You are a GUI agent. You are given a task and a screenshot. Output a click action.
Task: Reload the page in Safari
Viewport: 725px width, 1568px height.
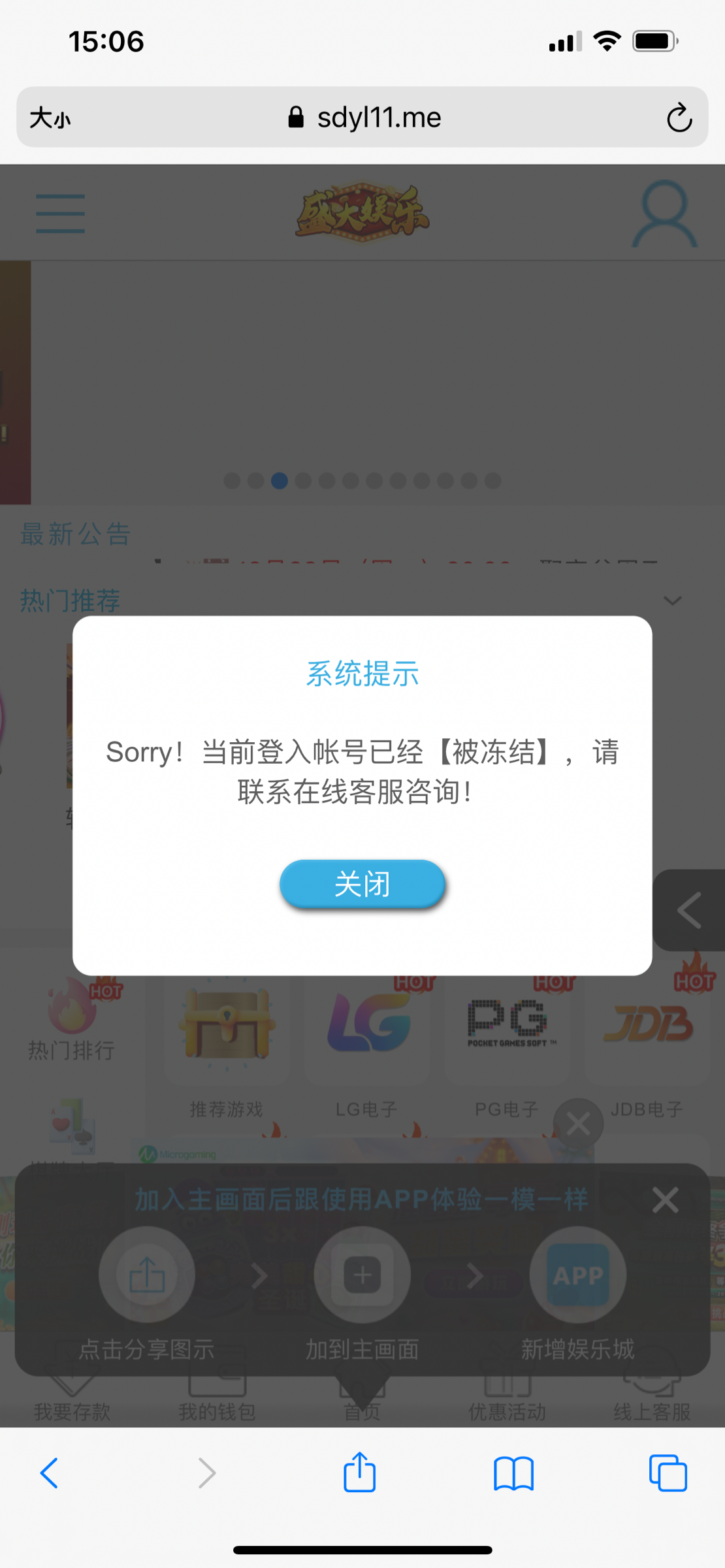[x=679, y=118]
